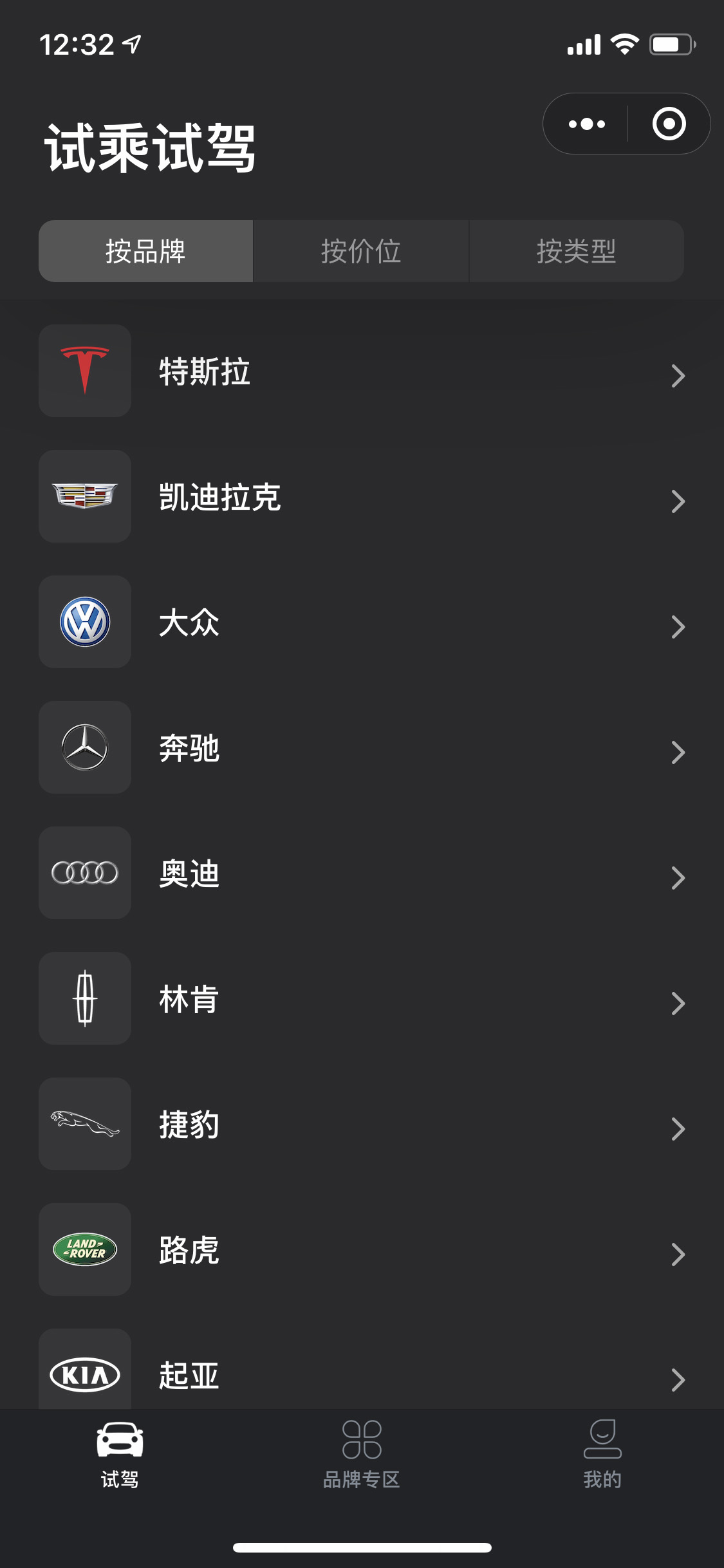Go to the 试驾 bottom tab

point(120,1455)
